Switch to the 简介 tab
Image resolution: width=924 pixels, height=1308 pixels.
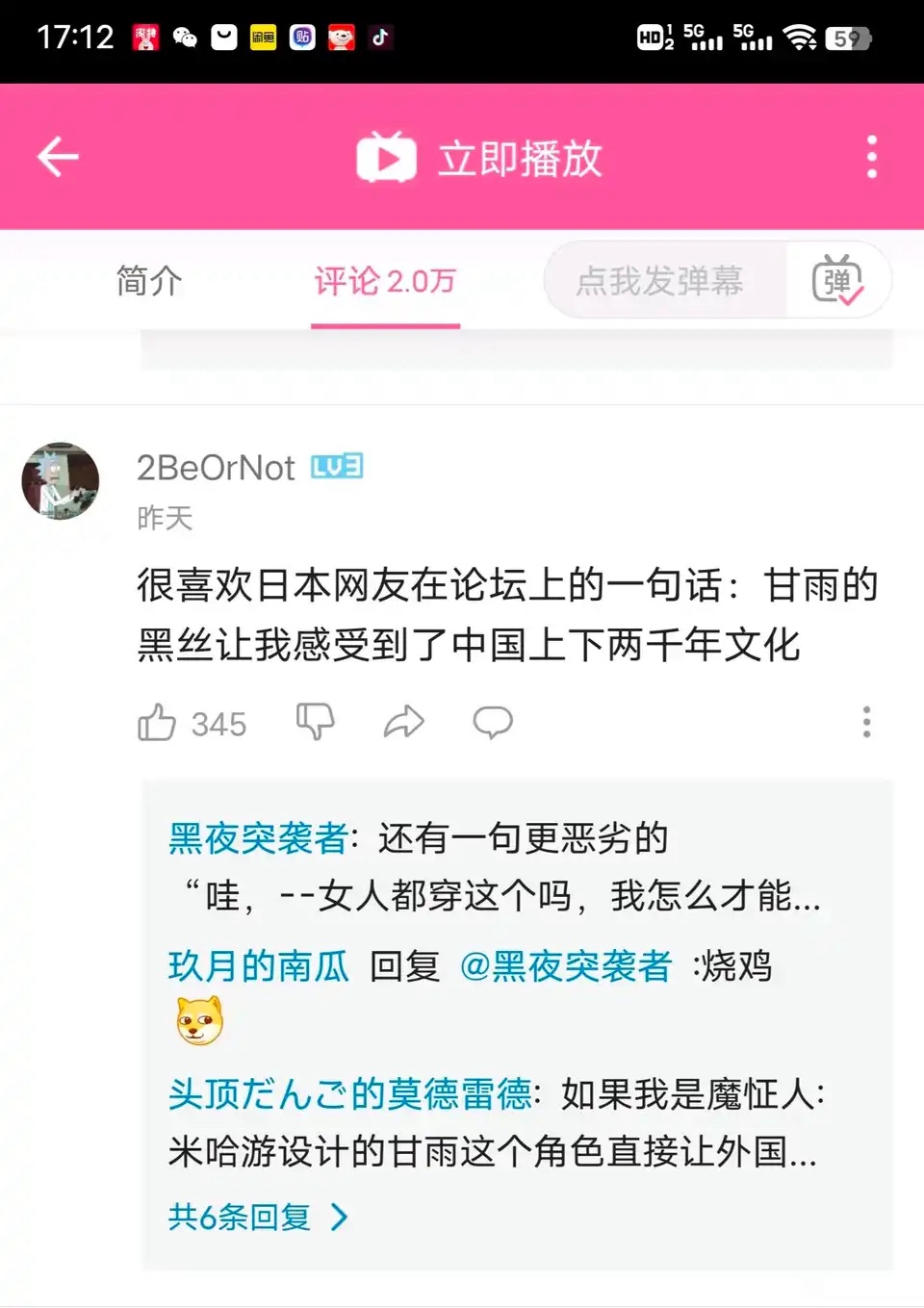[149, 281]
